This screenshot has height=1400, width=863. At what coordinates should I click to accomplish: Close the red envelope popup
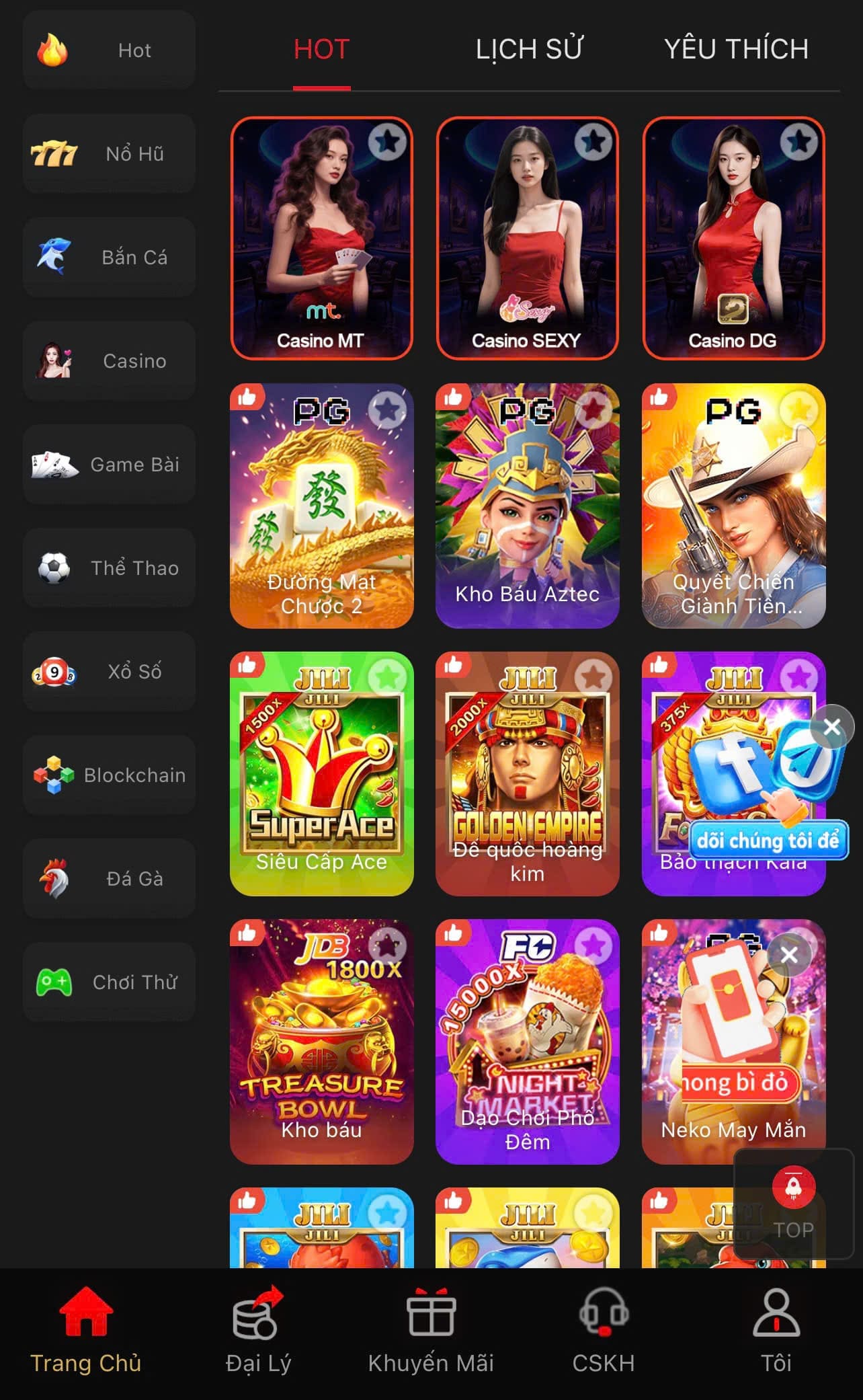[x=789, y=955]
